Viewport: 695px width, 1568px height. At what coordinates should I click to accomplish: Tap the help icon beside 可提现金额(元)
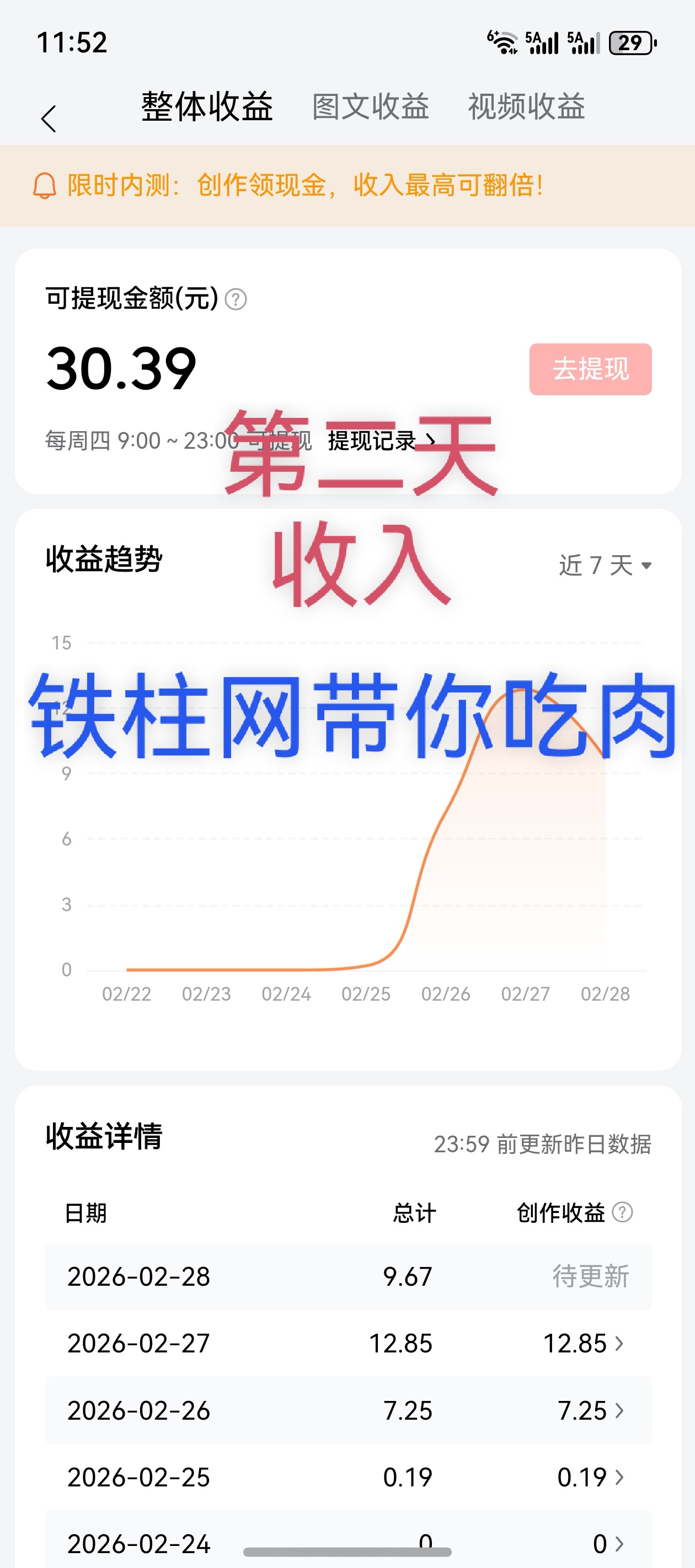pos(236,299)
